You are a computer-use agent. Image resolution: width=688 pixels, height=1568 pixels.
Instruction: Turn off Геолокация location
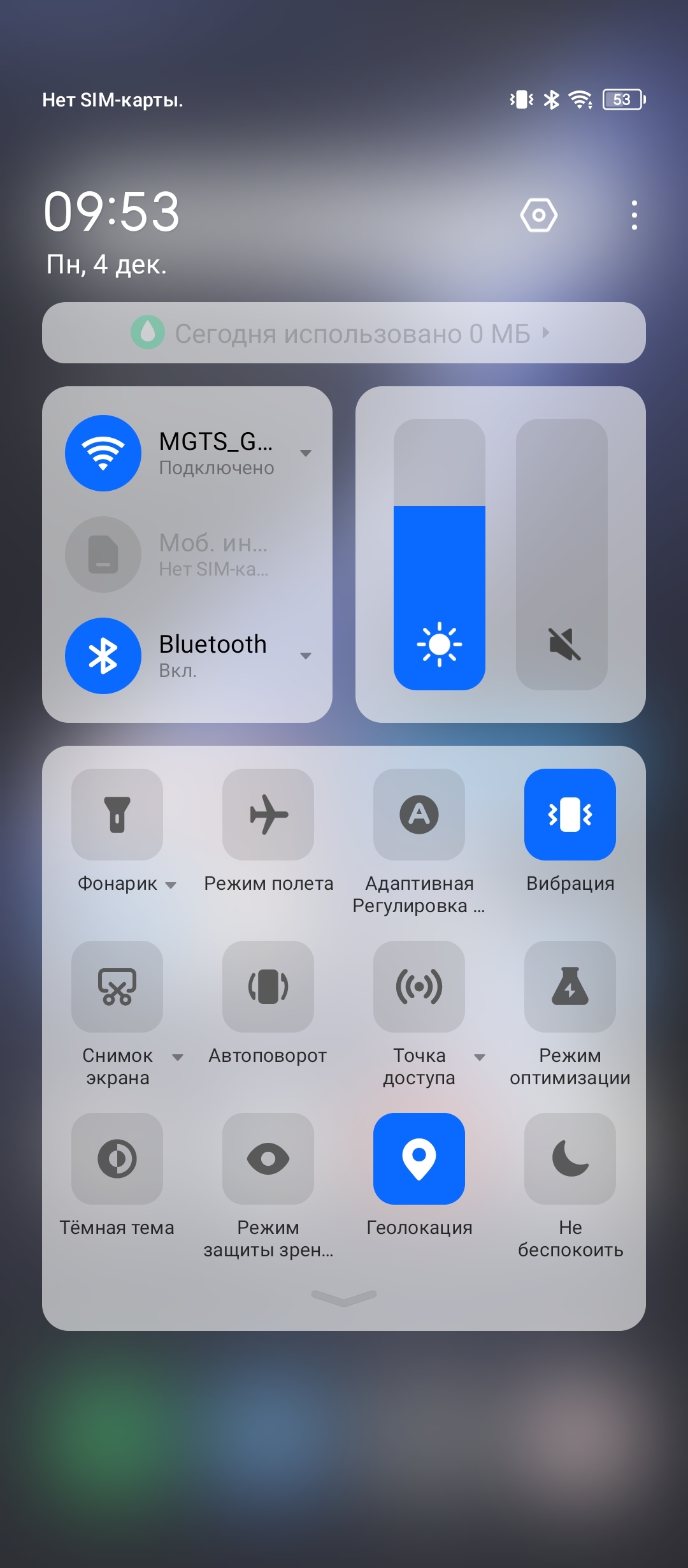click(419, 1159)
